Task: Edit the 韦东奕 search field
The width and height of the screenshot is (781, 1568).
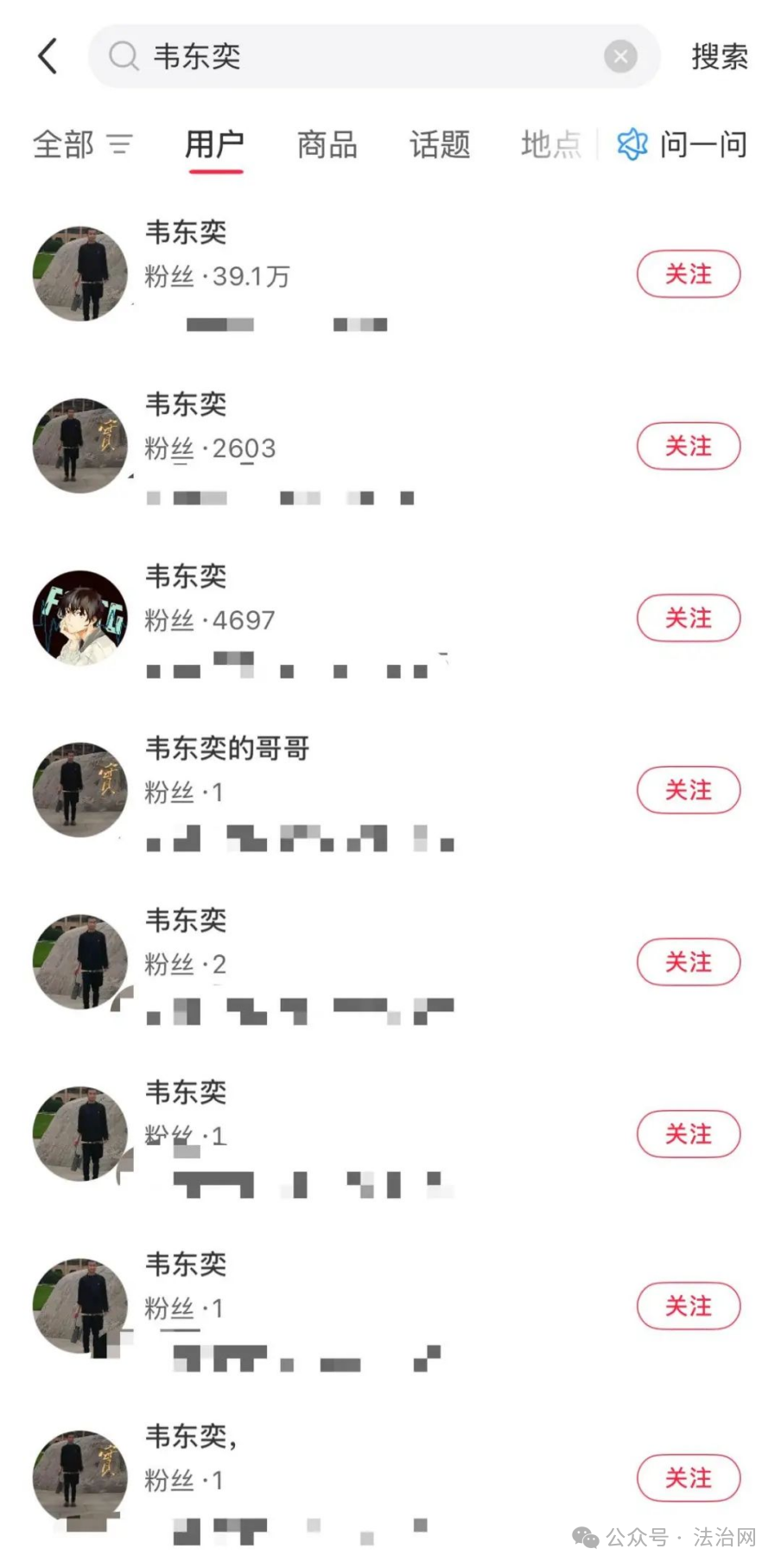Action: coord(374,57)
